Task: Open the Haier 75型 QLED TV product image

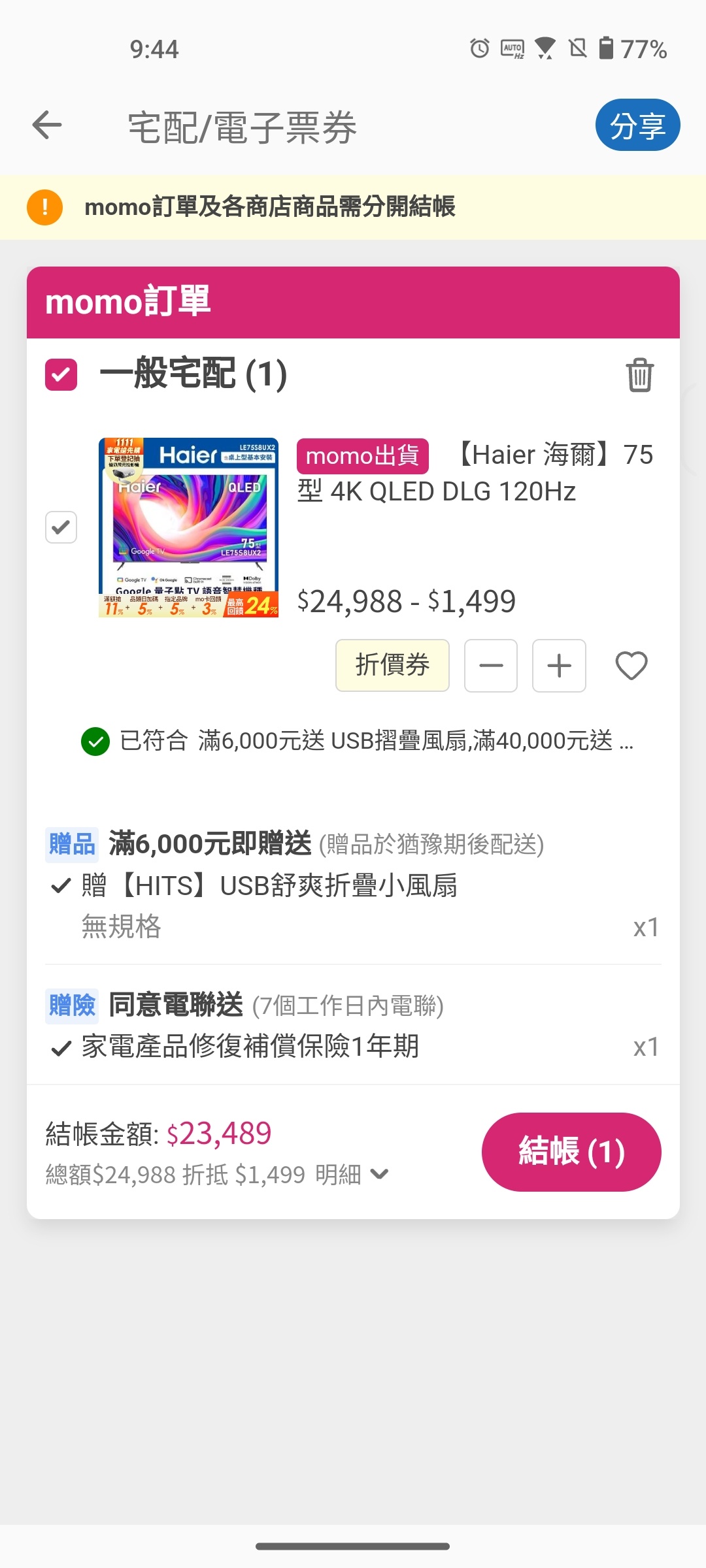Action: (x=189, y=527)
